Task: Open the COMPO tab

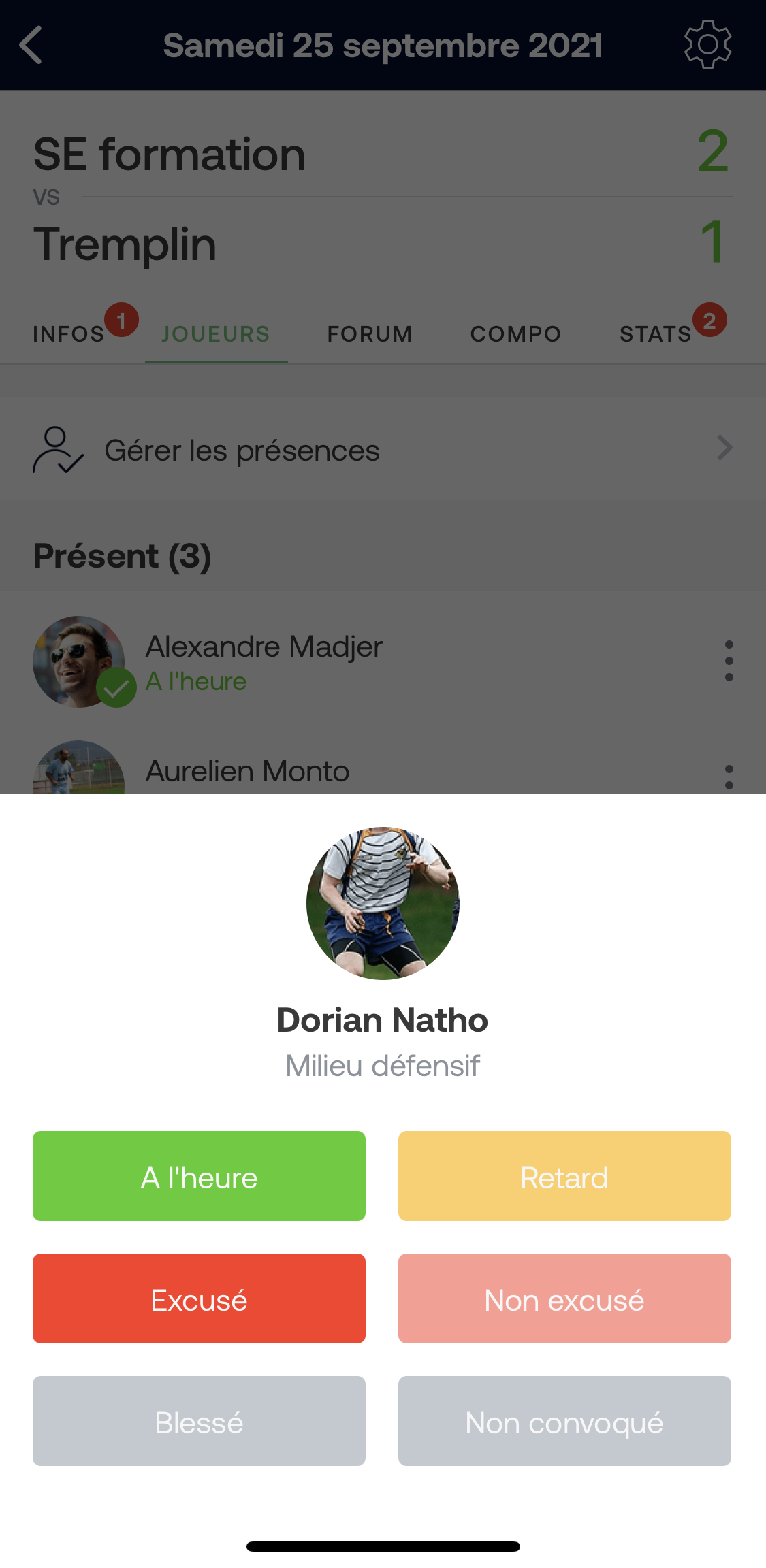Action: pyautogui.click(x=515, y=333)
